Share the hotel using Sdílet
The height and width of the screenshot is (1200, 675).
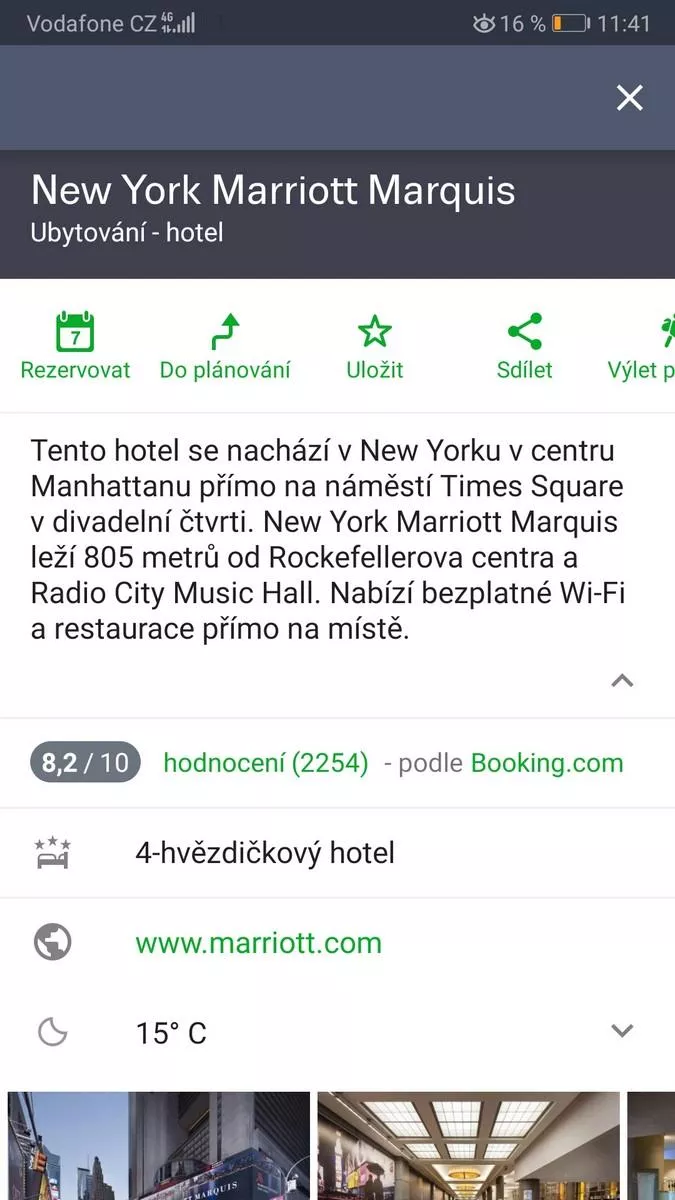[525, 346]
